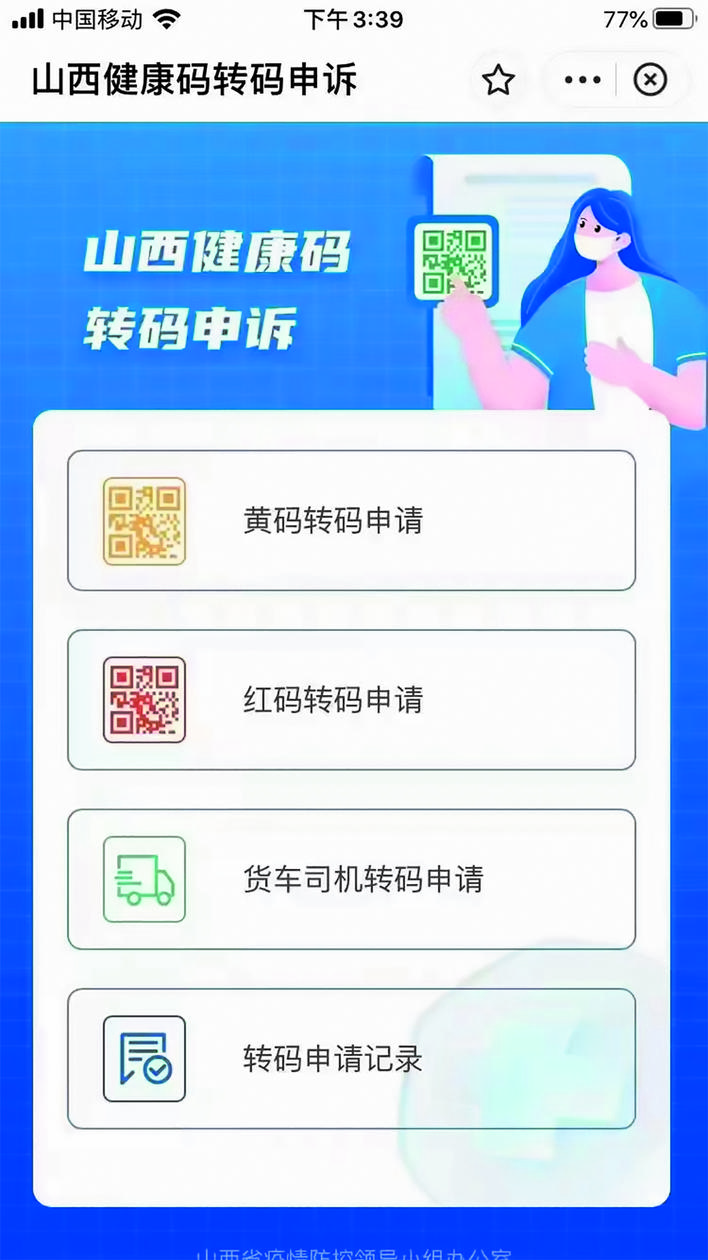Screen dimensions: 708x1260
Task: Select 红码转码申请
Action: pos(351,700)
